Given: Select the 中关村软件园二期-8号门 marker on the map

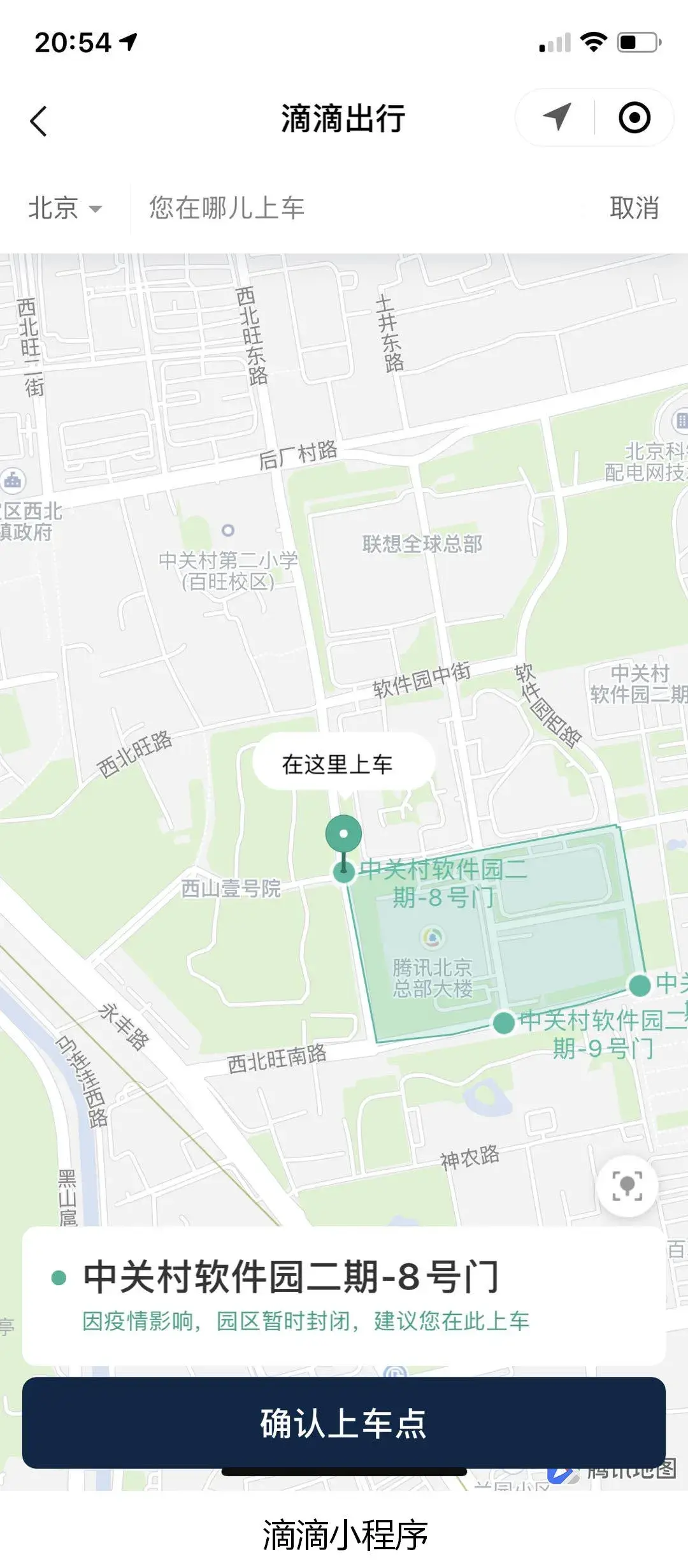Looking at the screenshot, I should [x=345, y=872].
